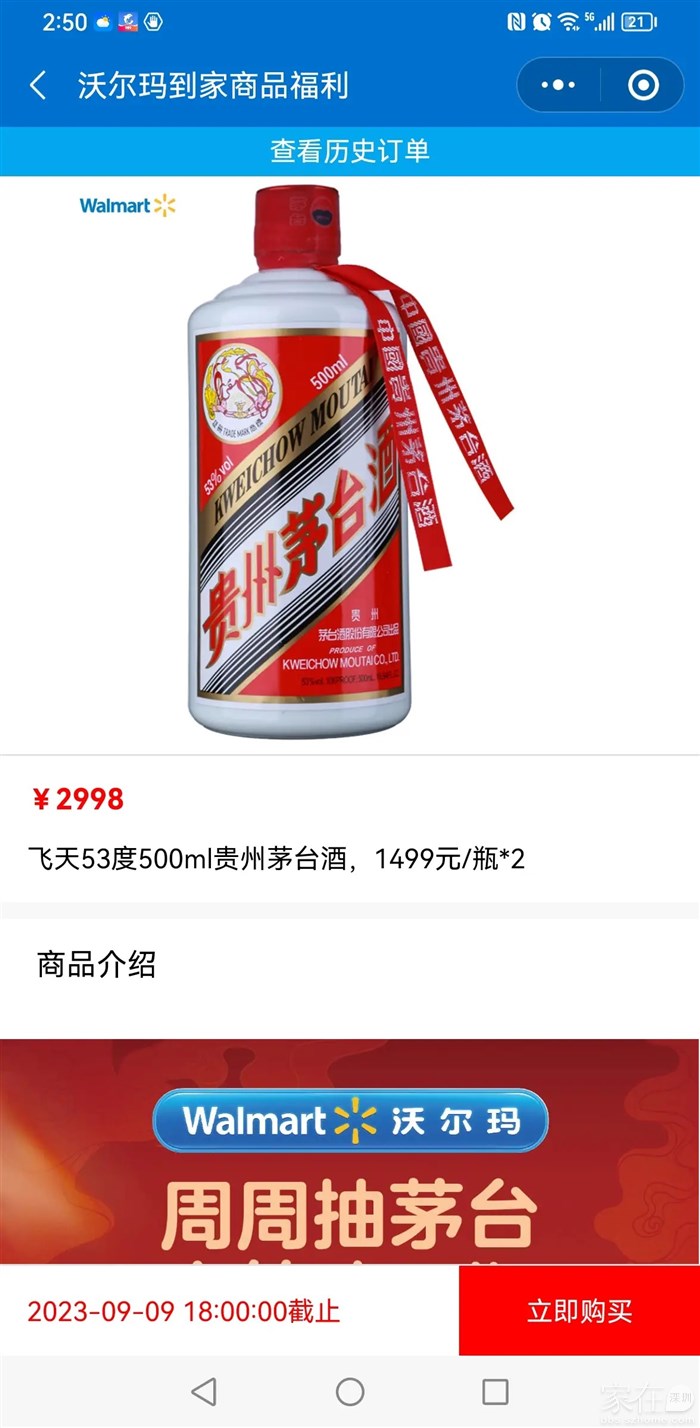Open the recent apps view

[495, 1391]
